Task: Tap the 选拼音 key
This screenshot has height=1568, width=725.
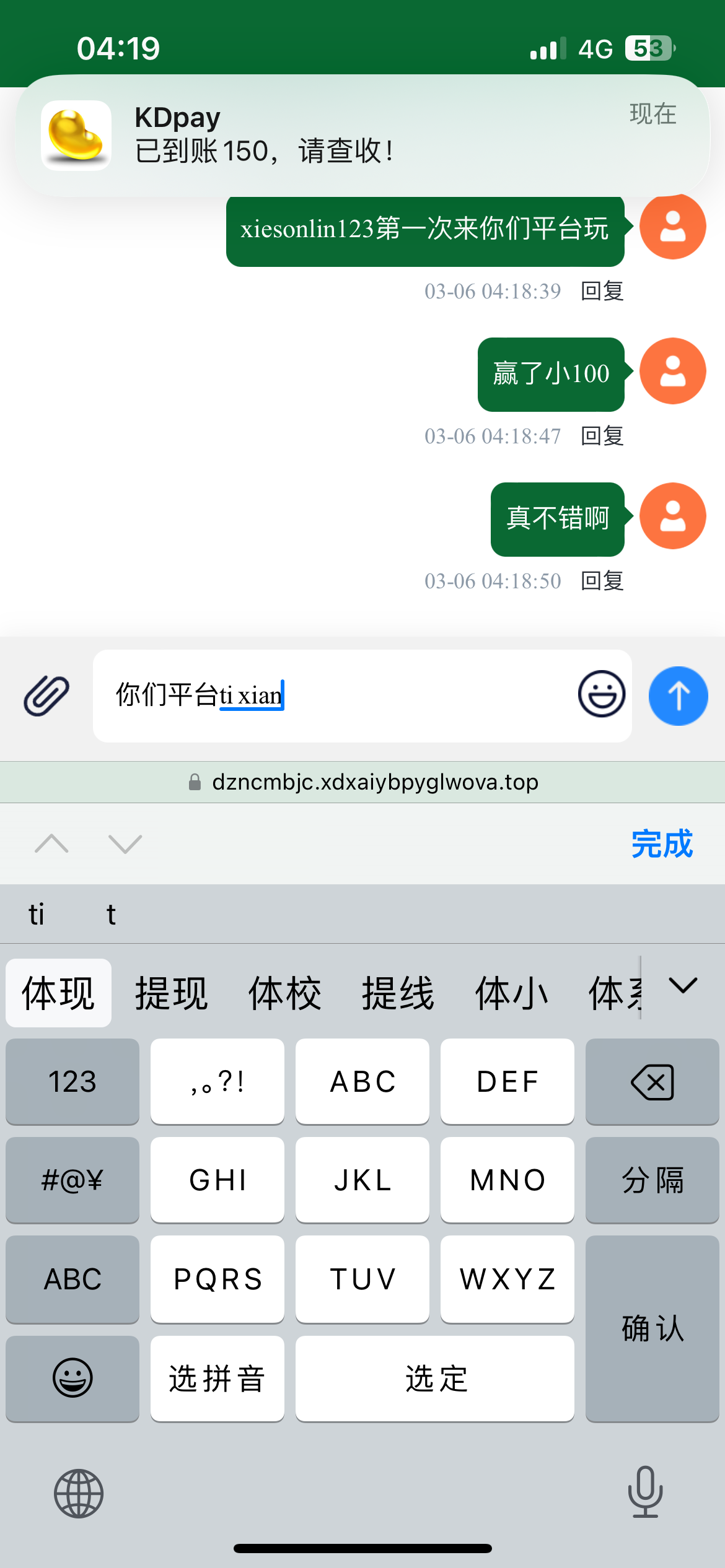Action: click(x=217, y=1379)
